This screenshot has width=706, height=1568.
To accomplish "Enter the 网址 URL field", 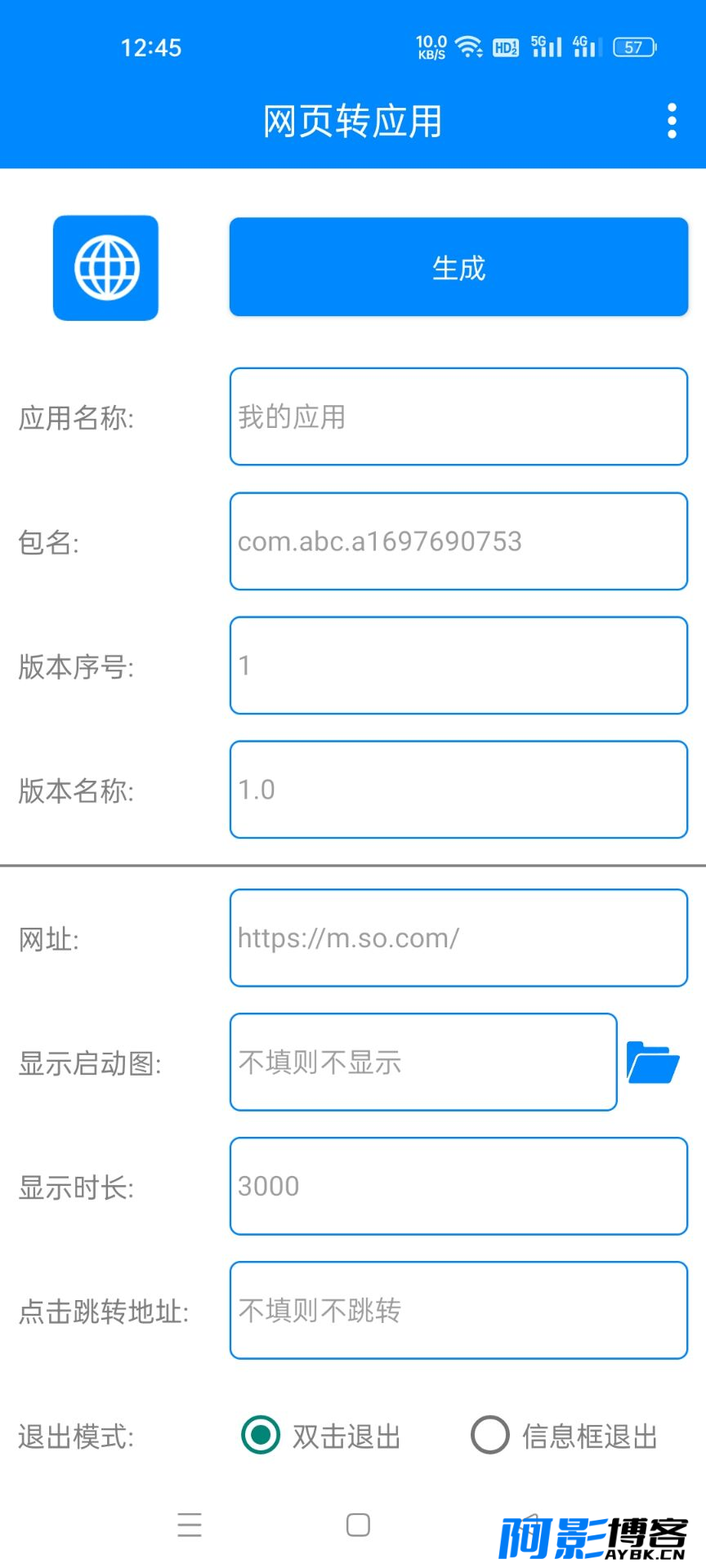I will (x=458, y=938).
